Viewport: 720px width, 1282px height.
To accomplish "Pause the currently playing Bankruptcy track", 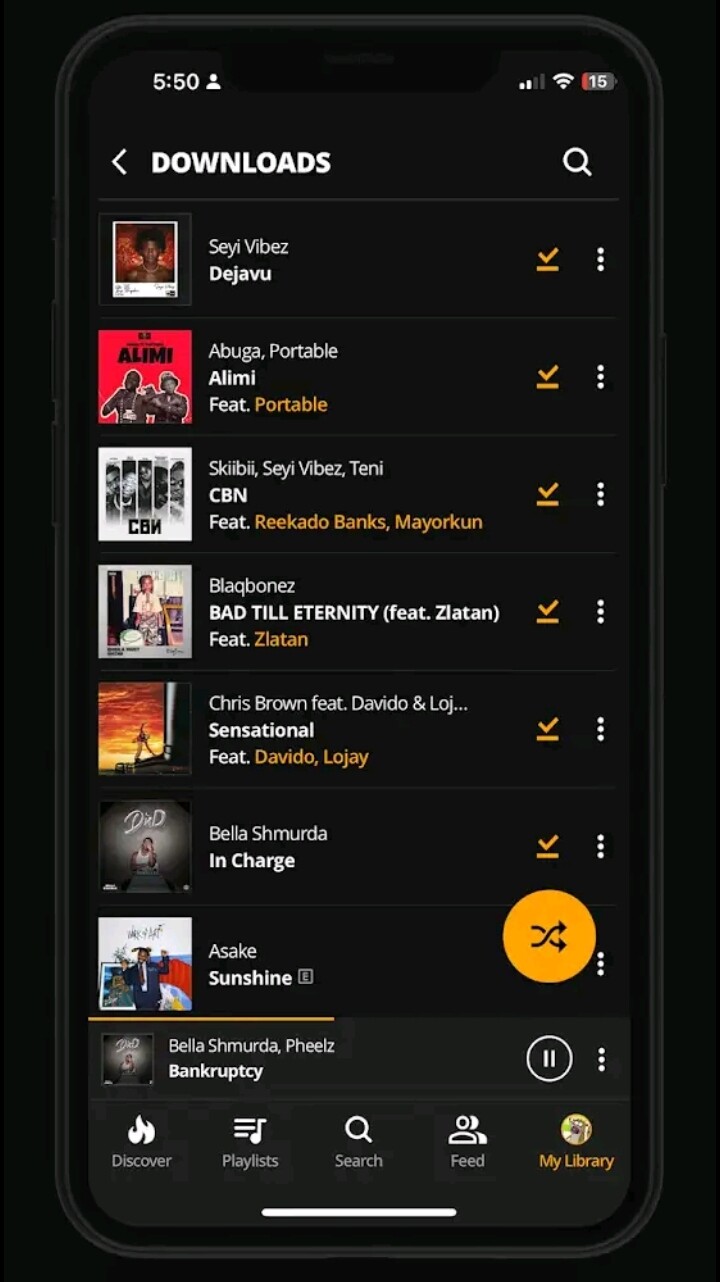I will click(x=549, y=1059).
